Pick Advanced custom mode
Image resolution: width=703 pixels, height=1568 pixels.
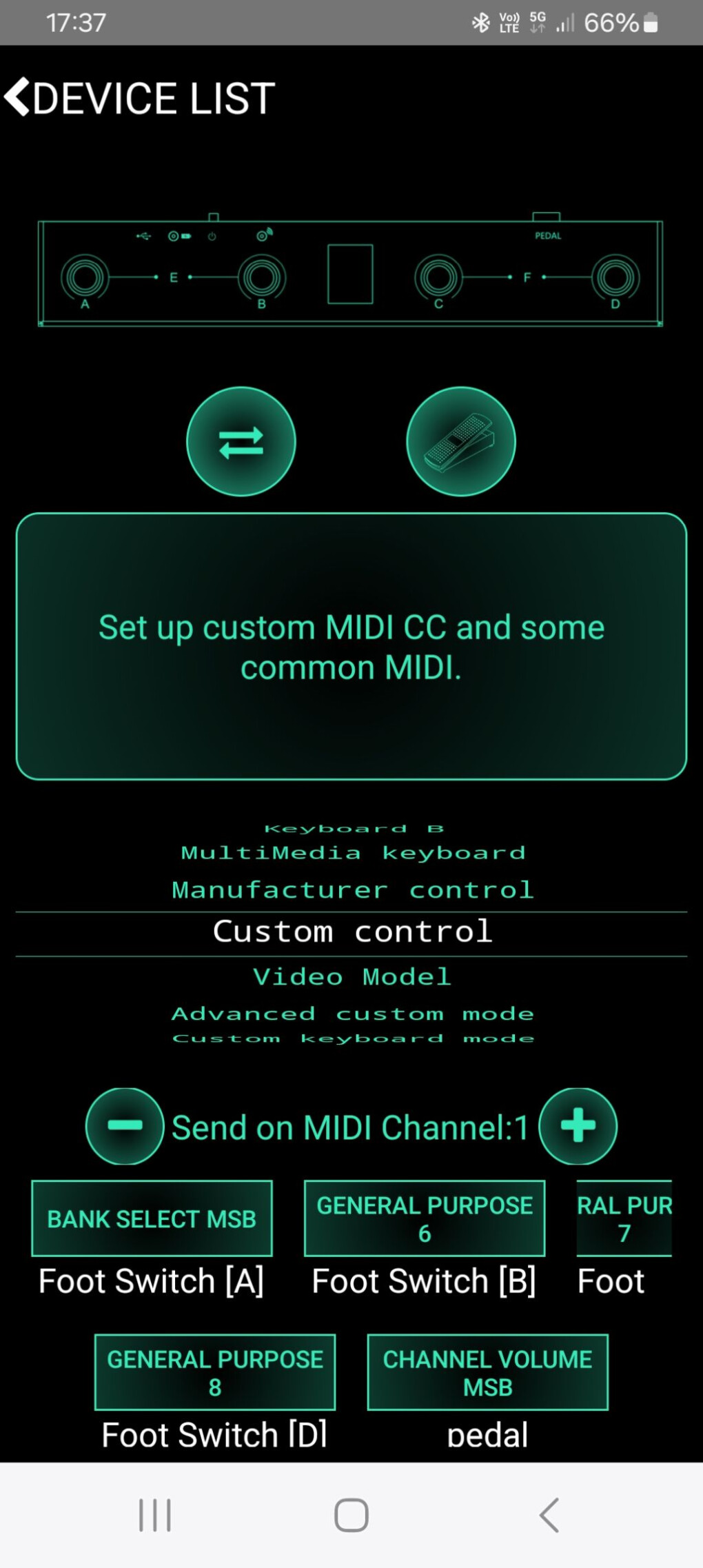352,1014
